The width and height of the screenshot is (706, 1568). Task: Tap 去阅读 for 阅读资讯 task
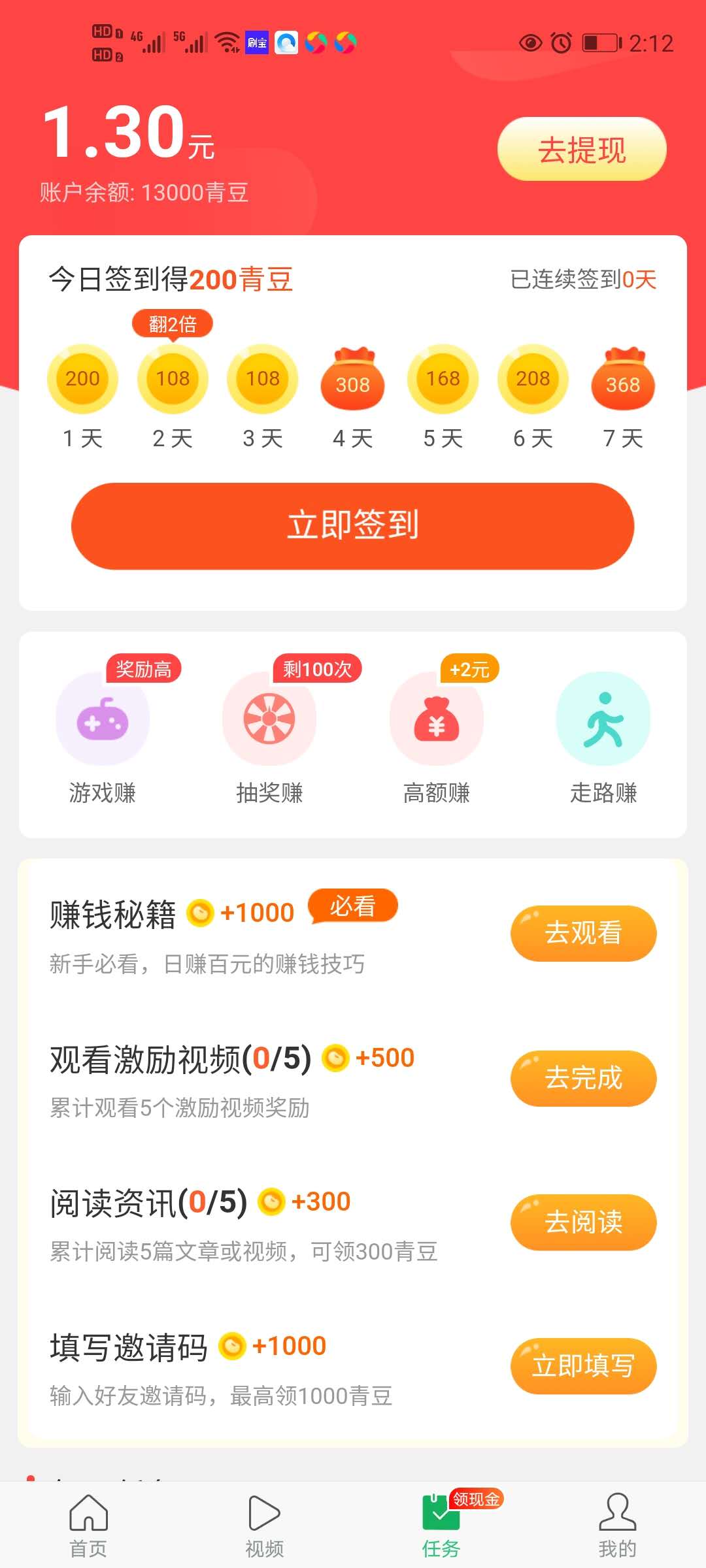(583, 1222)
